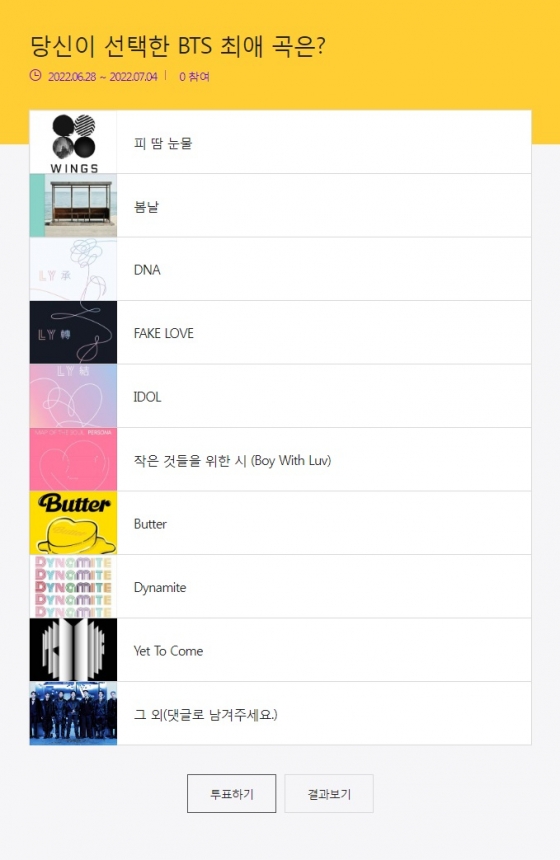This screenshot has width=560, height=860.
Task: Select the Dynamite option
Action: click(280, 587)
